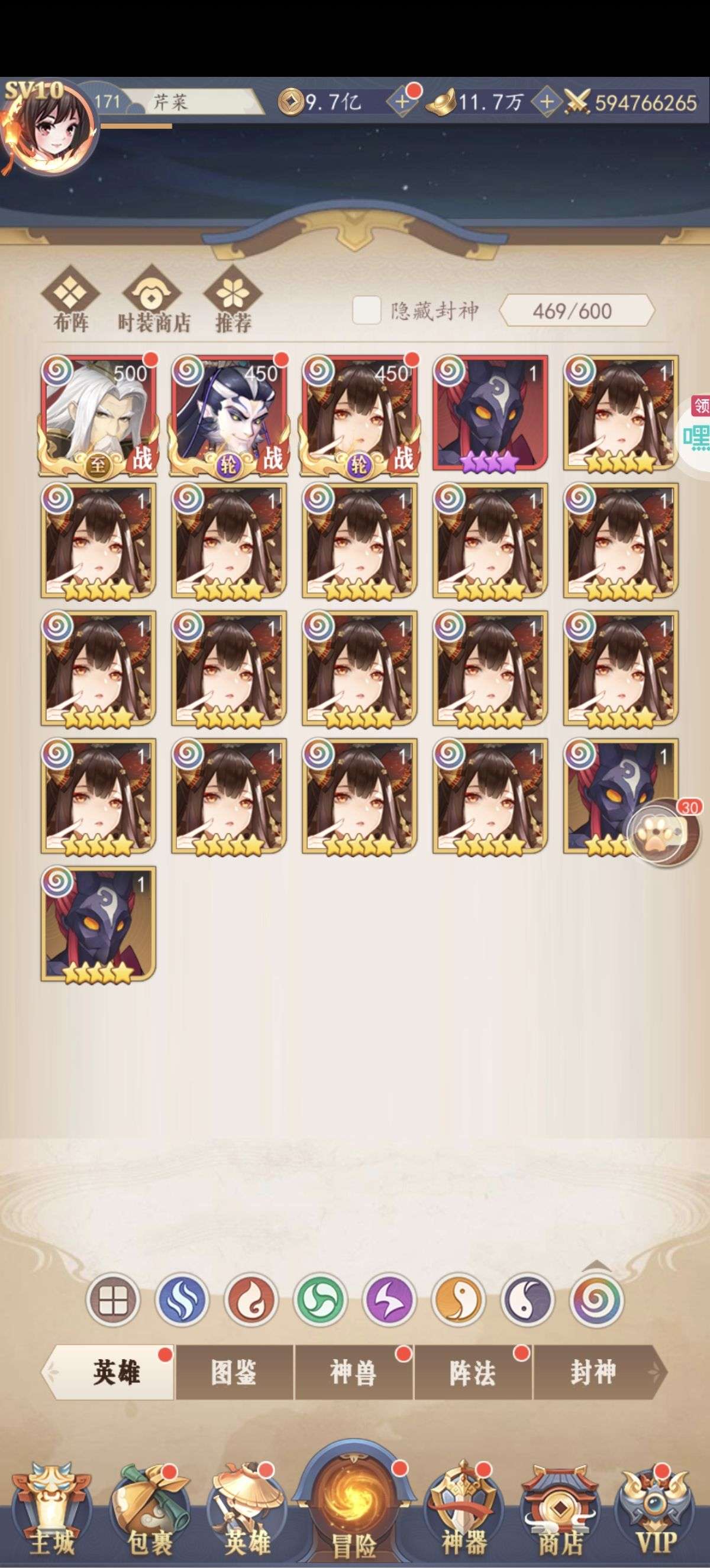
Task: Tap the plus next to 9.7亿 coins
Action: click(402, 102)
